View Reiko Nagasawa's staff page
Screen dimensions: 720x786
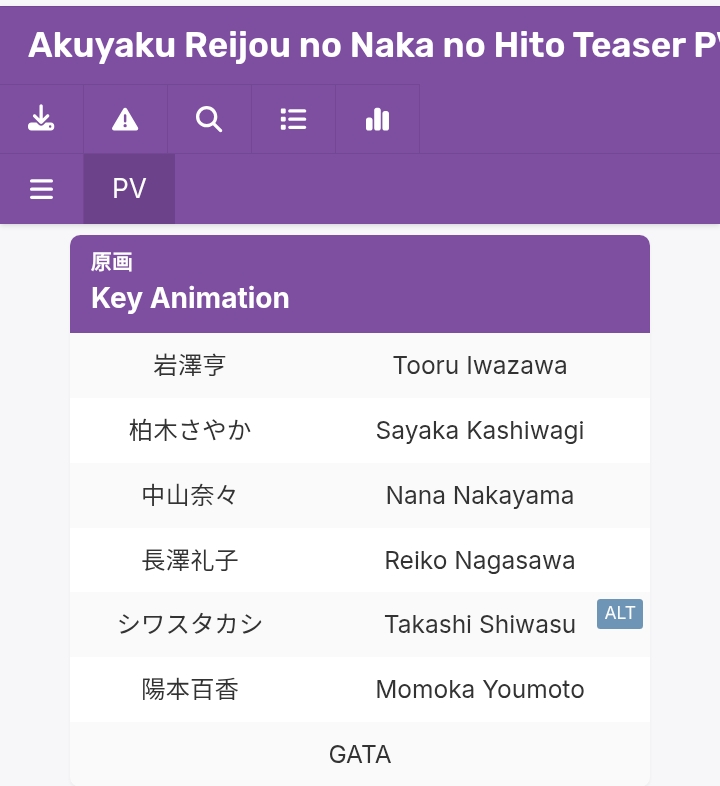point(480,560)
